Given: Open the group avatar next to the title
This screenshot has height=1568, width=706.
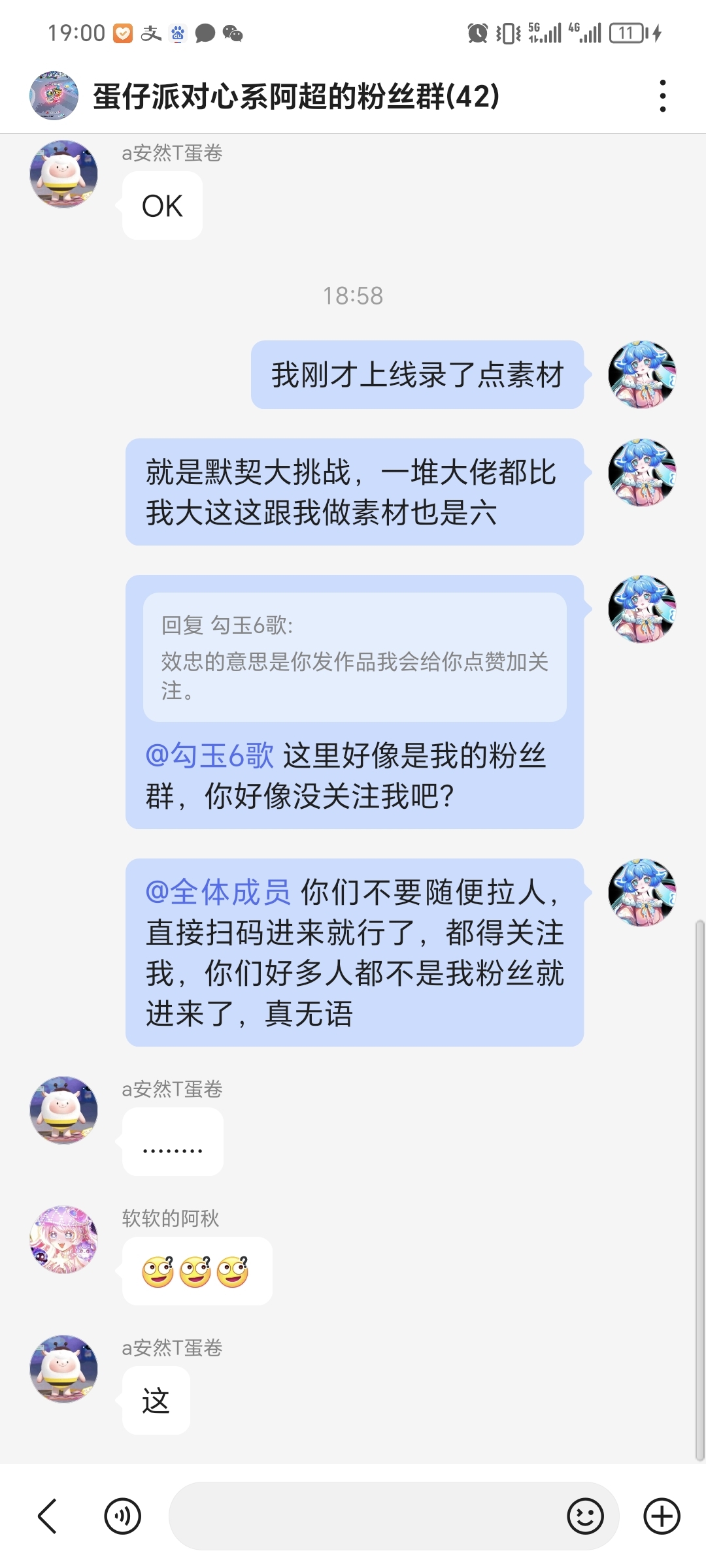Looking at the screenshot, I should click(x=52, y=95).
